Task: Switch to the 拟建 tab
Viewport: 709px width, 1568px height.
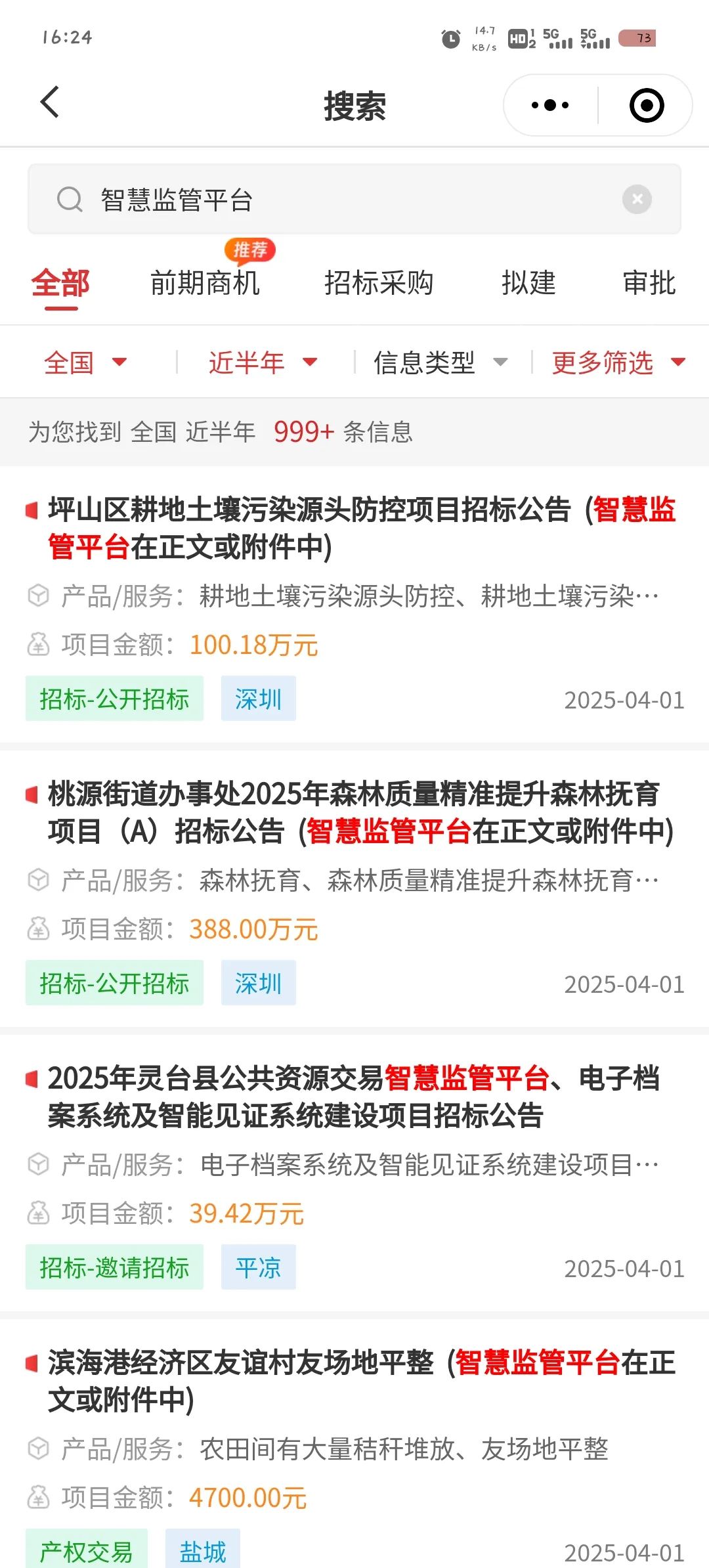Action: pyautogui.click(x=528, y=284)
